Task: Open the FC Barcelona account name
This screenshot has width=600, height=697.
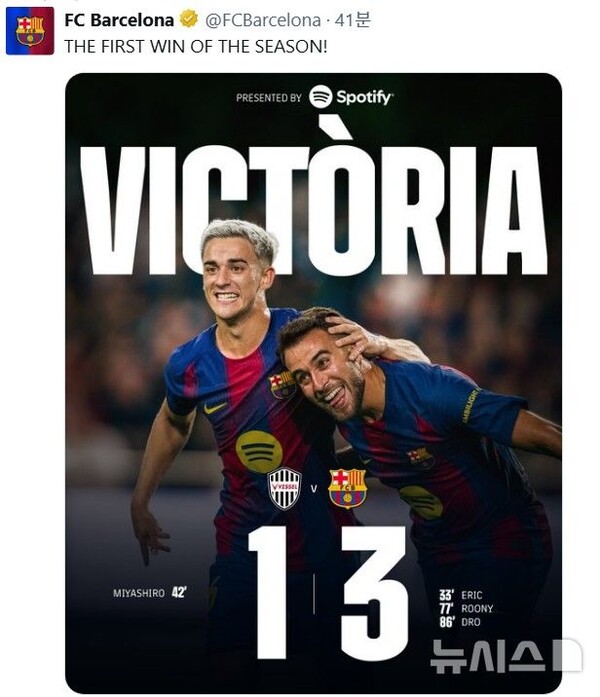Action: tap(118, 20)
